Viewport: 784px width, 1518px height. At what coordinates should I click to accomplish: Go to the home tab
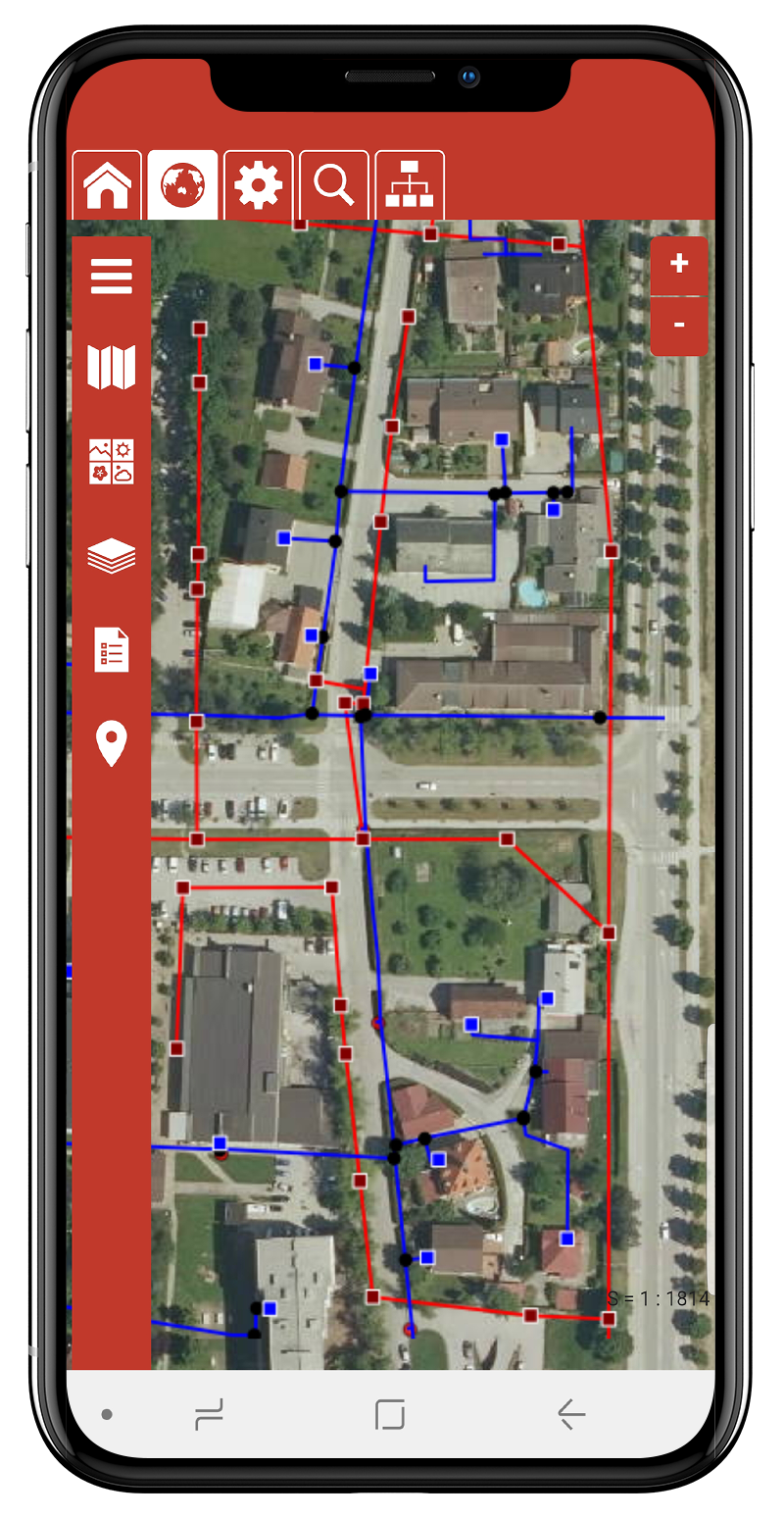108,185
